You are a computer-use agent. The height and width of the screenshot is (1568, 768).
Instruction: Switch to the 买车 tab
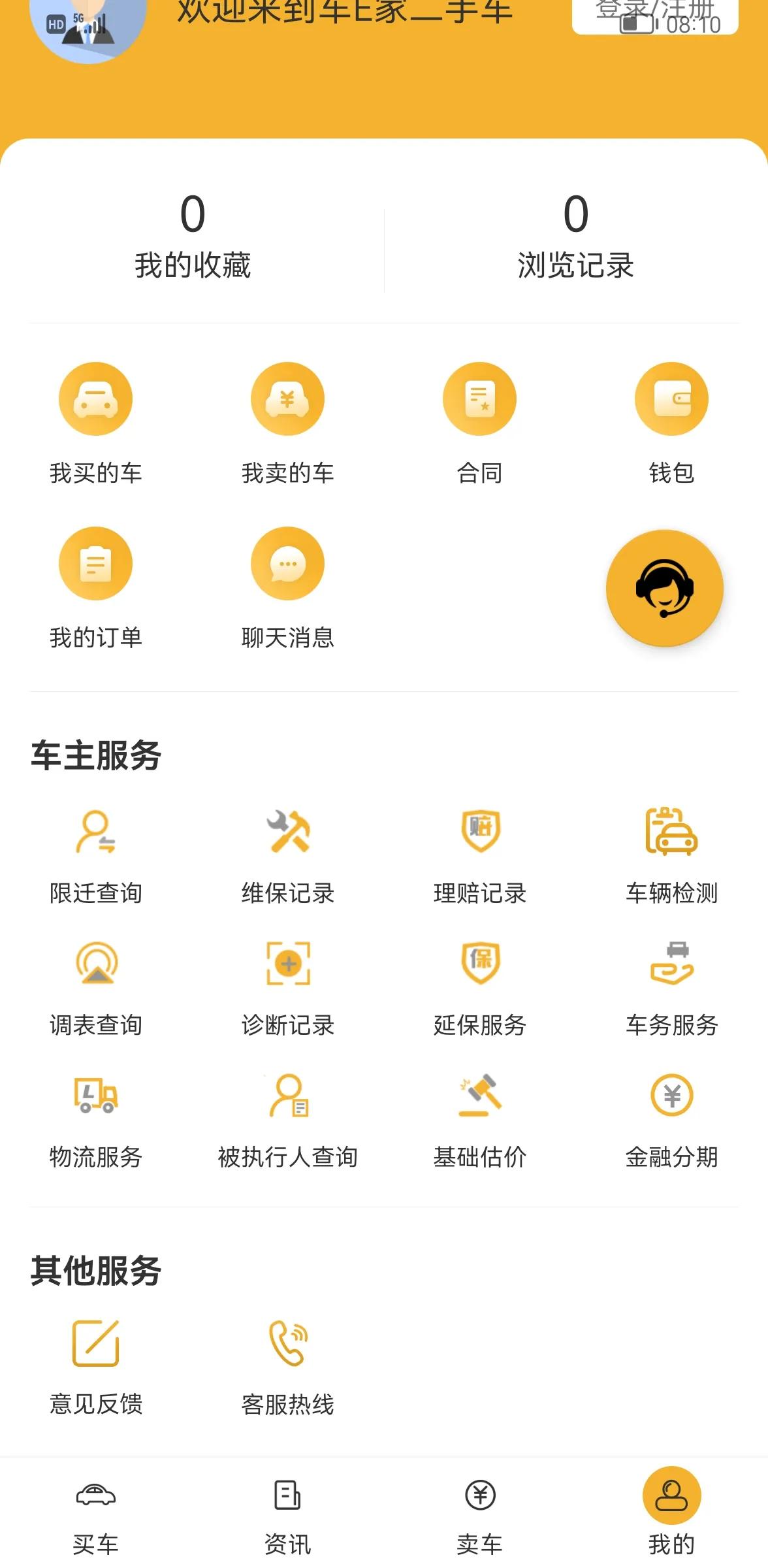point(95,1503)
